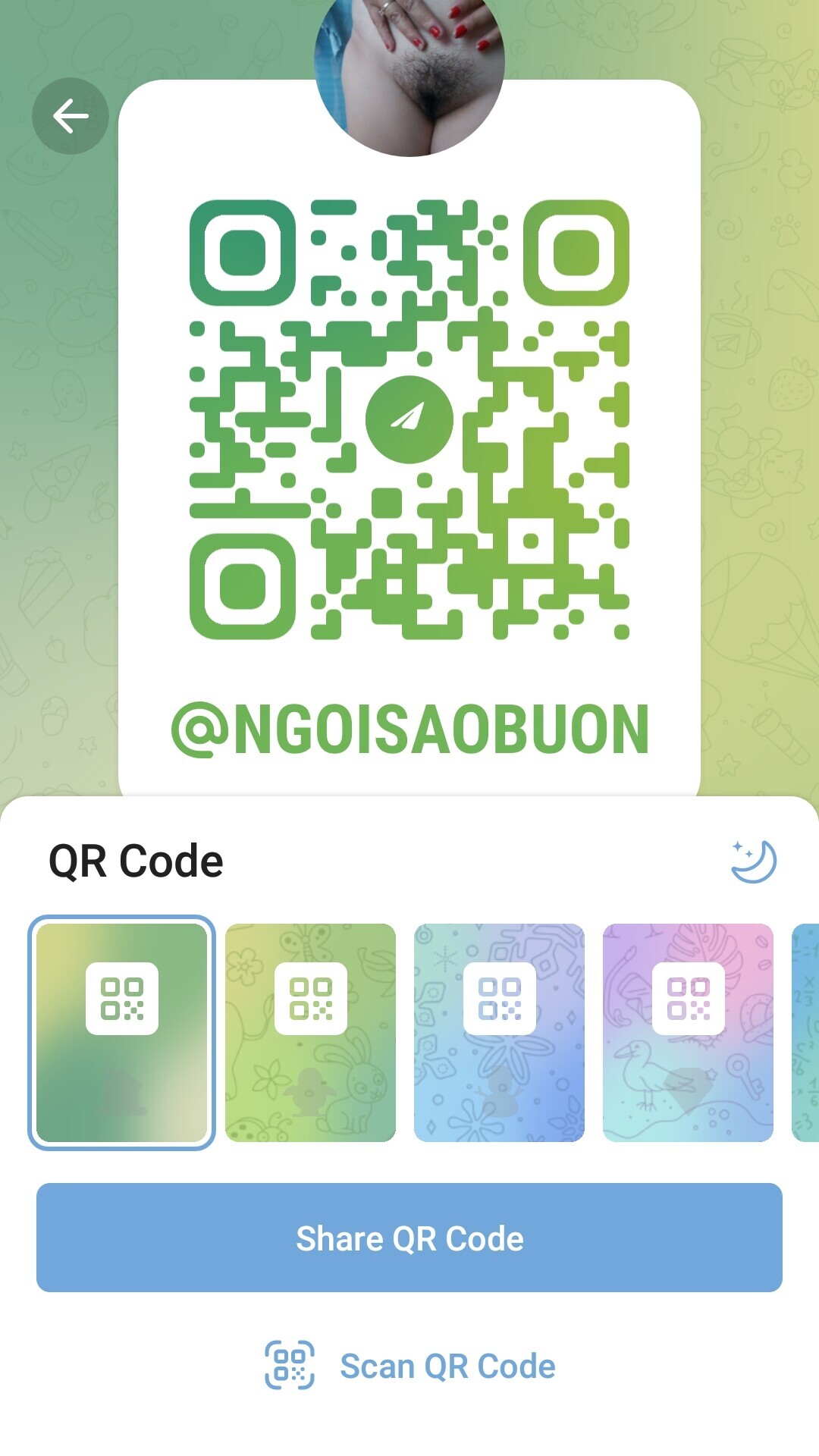819x1456 pixels.
Task: Go back using the arrow button
Action: coord(71,116)
